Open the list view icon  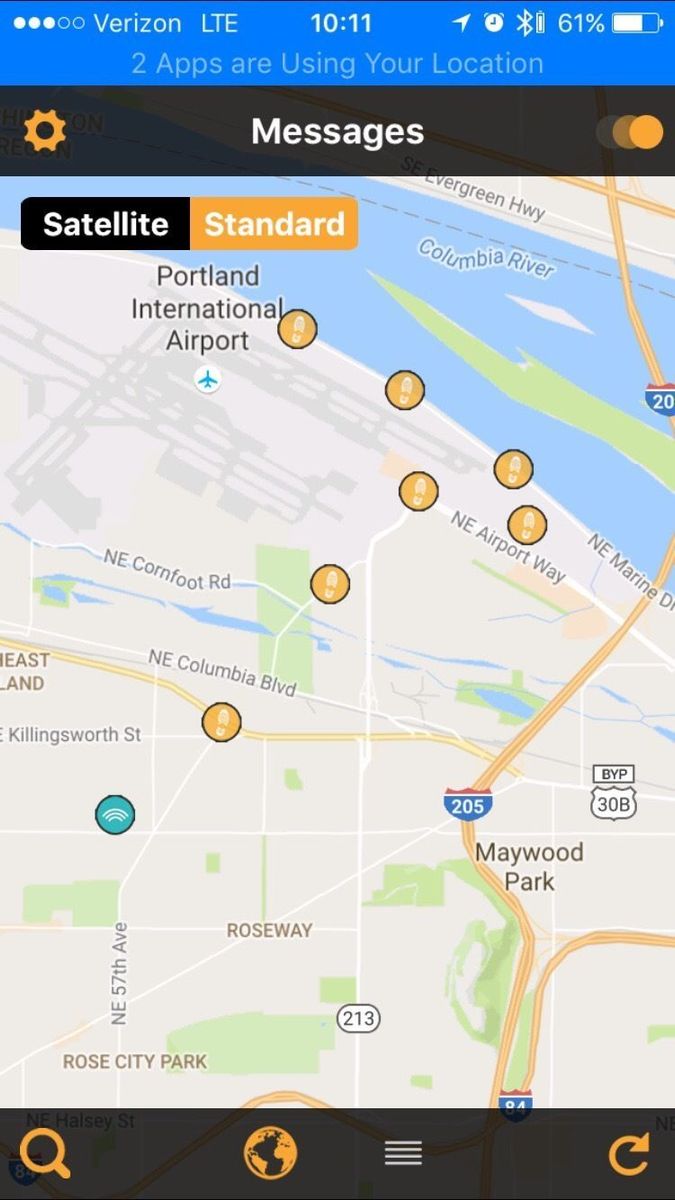click(x=403, y=1153)
